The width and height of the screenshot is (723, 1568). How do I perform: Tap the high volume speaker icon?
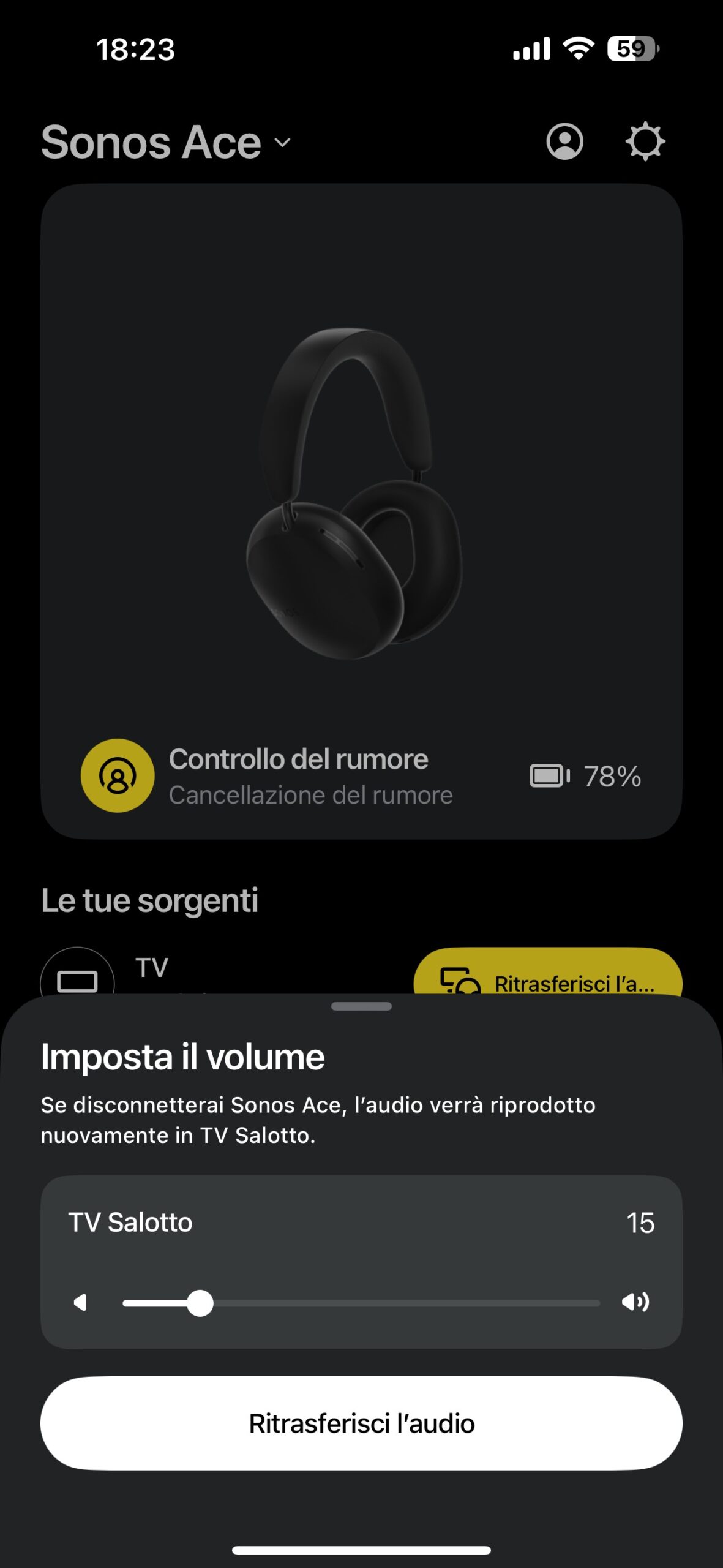click(635, 1302)
